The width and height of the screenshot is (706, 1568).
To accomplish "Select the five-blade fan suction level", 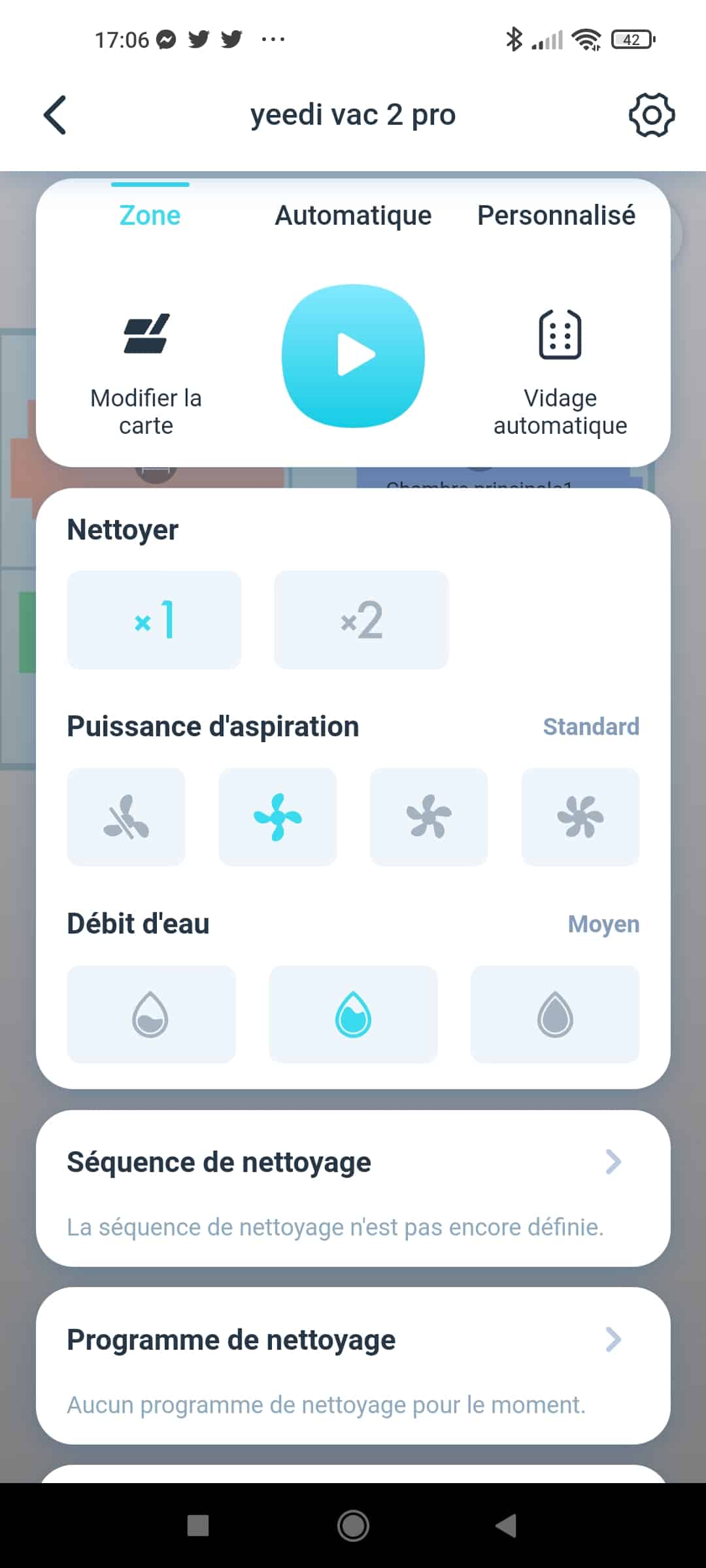I will coord(429,817).
